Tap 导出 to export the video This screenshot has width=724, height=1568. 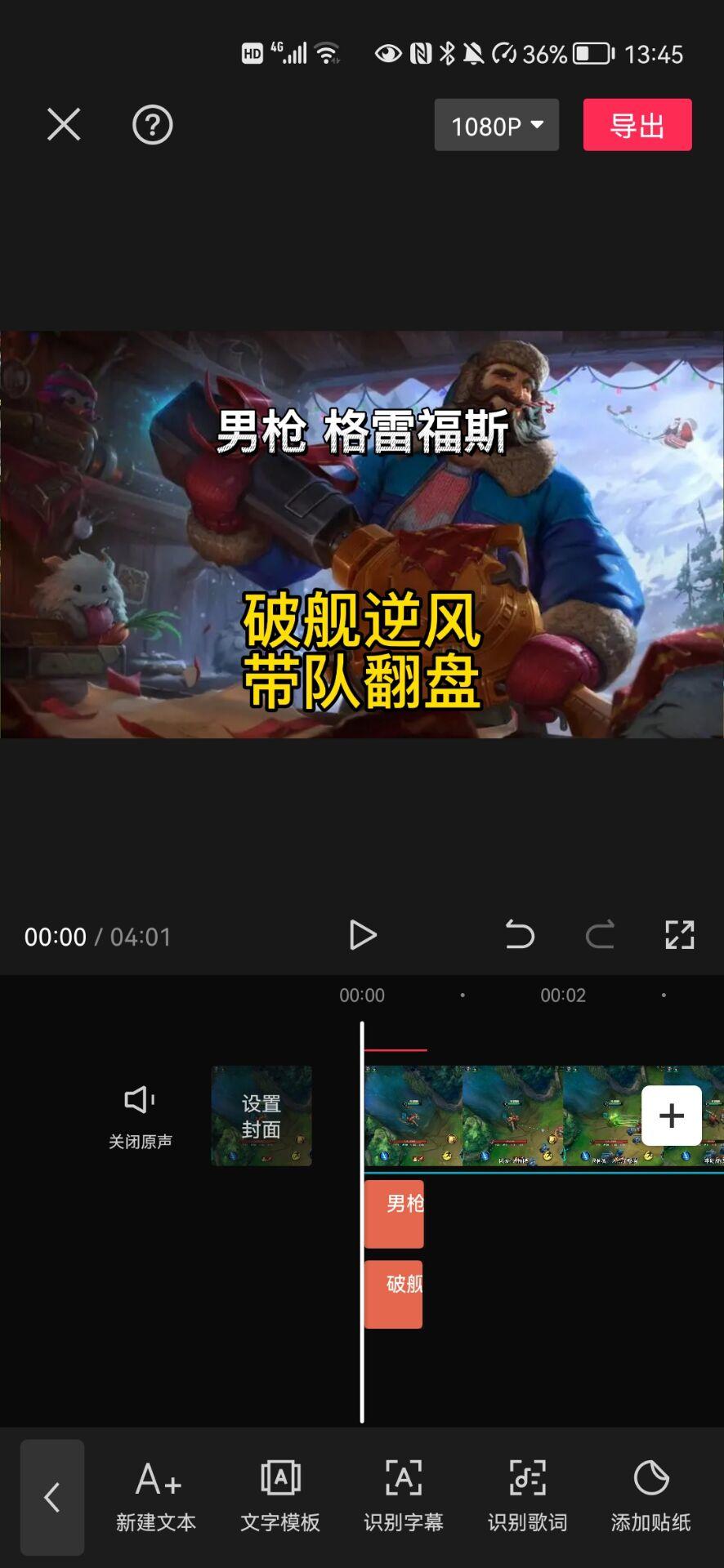click(637, 124)
